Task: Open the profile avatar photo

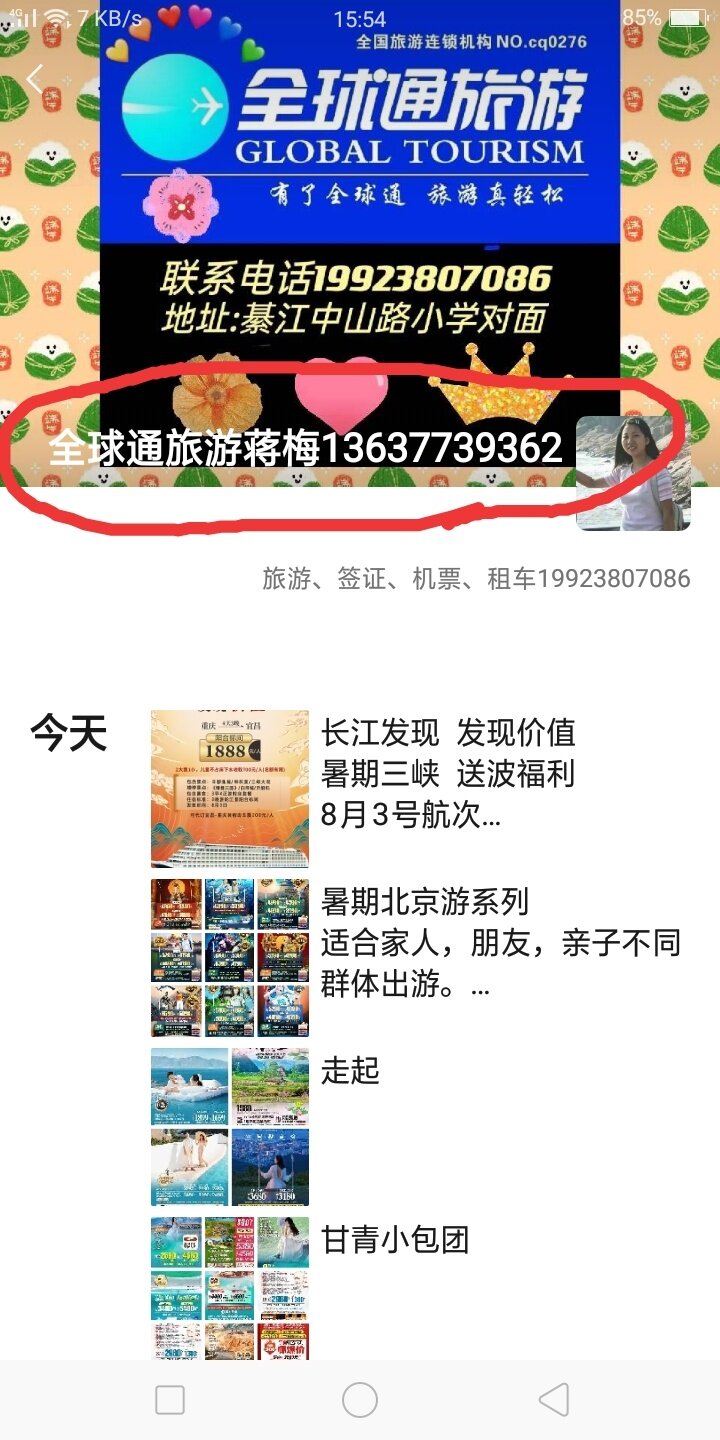Action: coord(633,473)
